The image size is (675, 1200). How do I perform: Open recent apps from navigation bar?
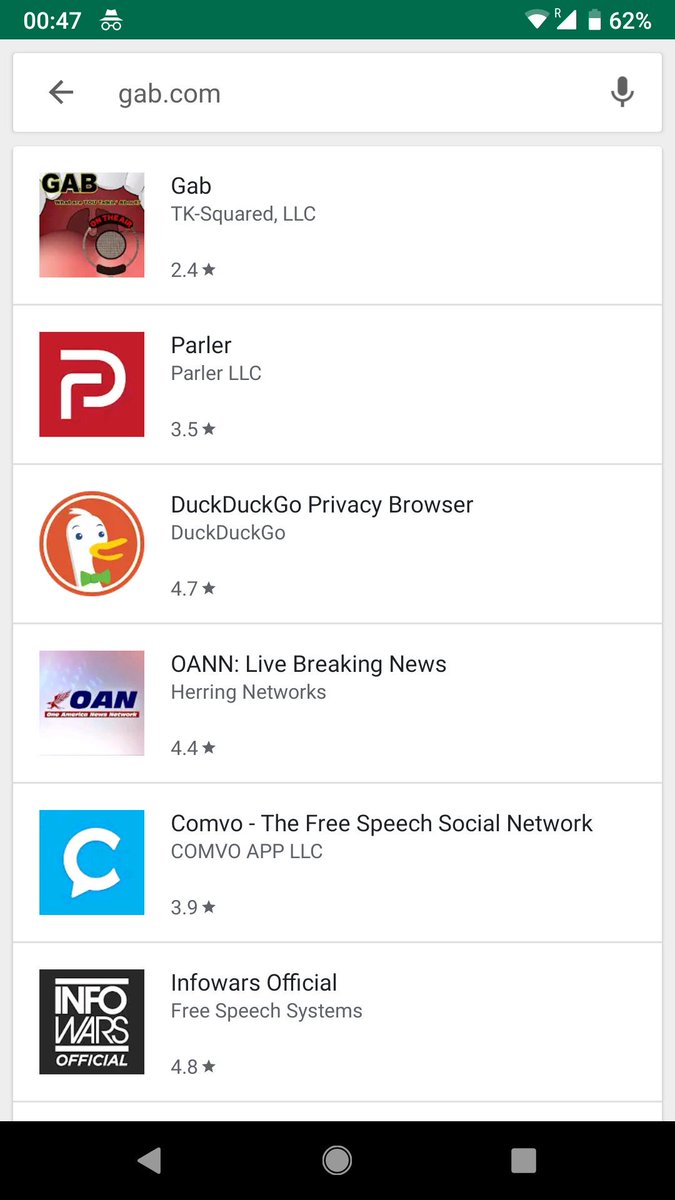click(x=523, y=1160)
